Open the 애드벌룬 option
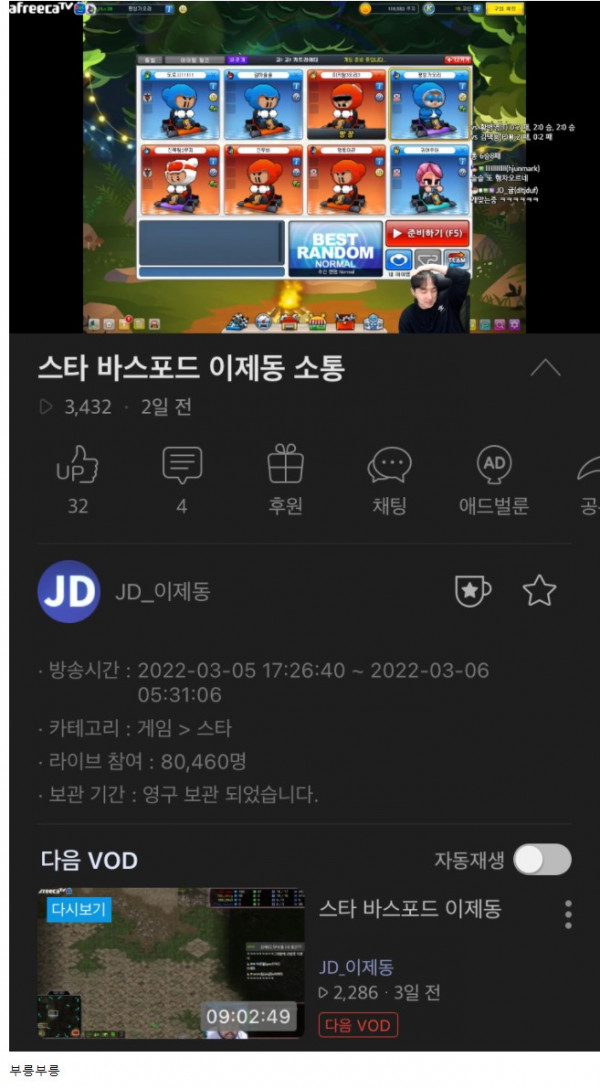The height and width of the screenshot is (1089, 600). (x=492, y=465)
